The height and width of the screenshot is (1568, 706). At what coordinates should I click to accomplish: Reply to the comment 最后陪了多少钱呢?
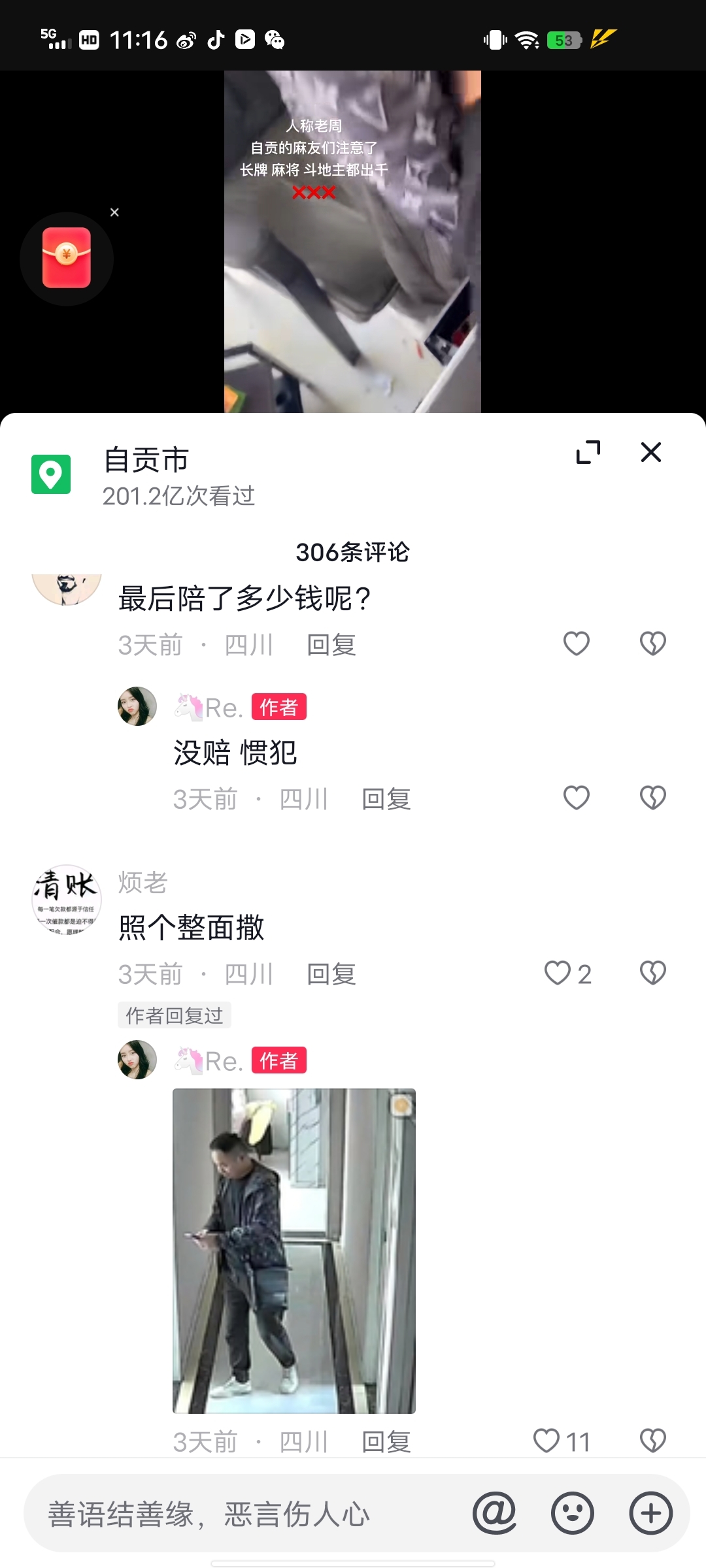point(331,645)
